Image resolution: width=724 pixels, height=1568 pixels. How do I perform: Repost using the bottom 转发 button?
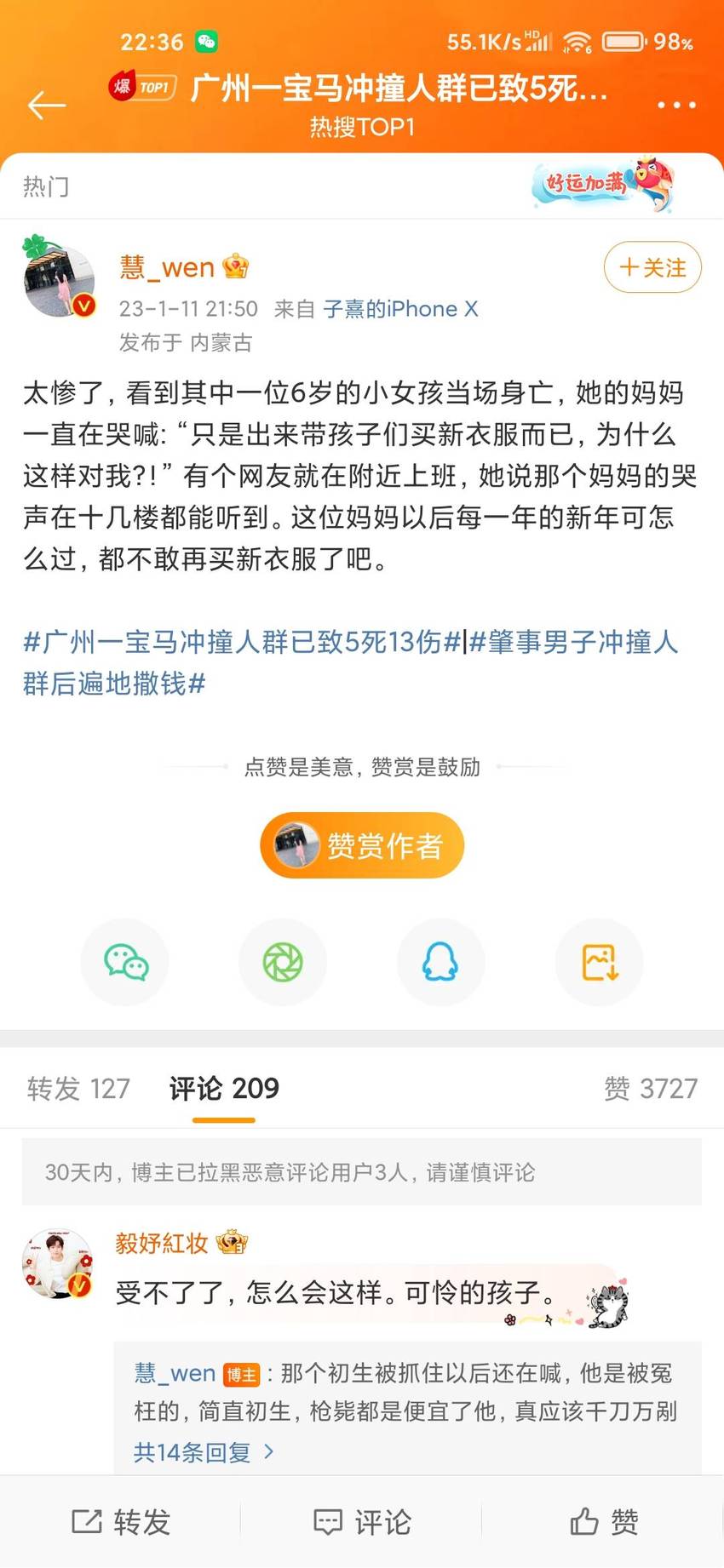tap(121, 1521)
